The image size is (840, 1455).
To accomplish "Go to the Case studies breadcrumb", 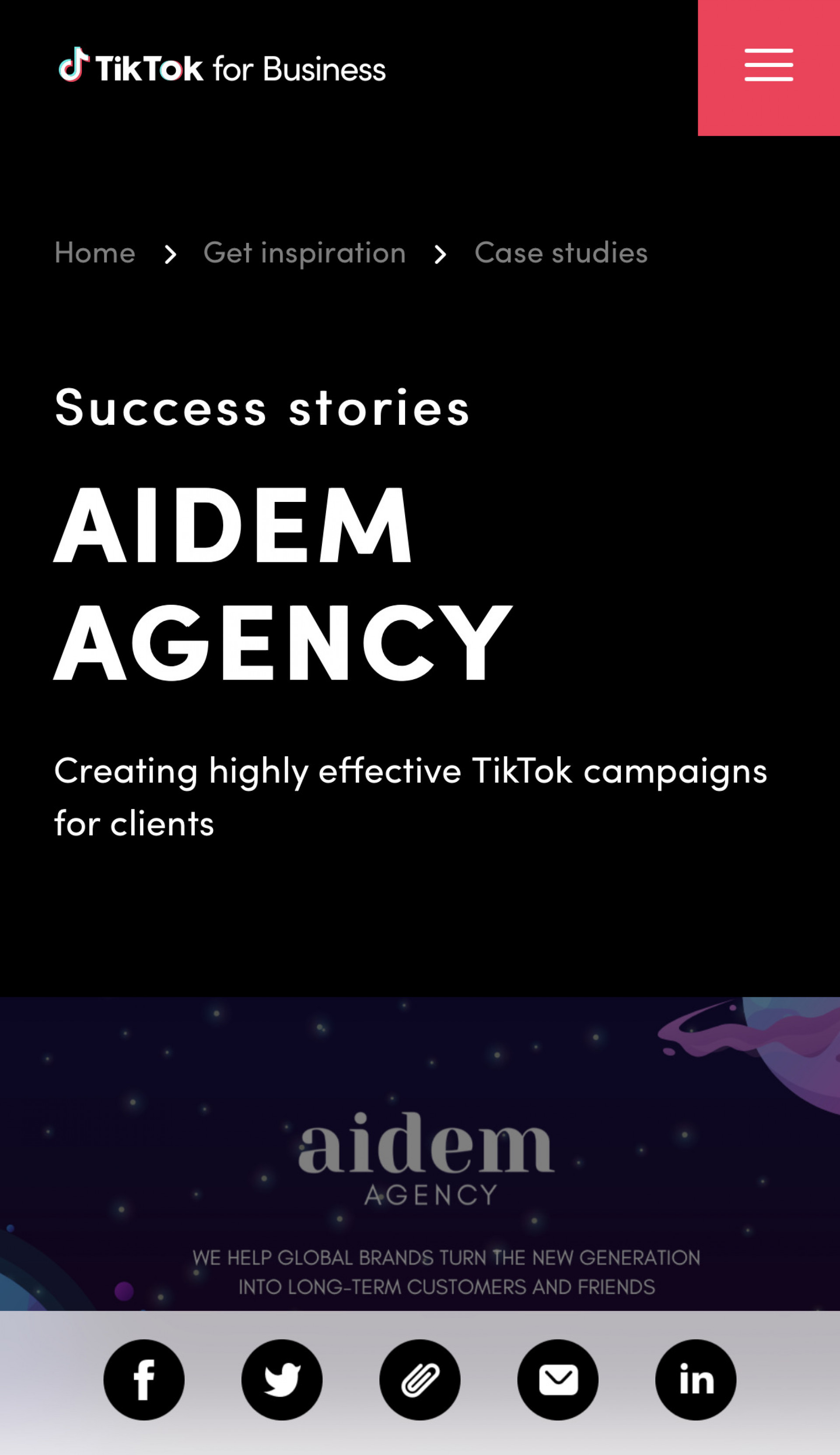I will coord(561,252).
